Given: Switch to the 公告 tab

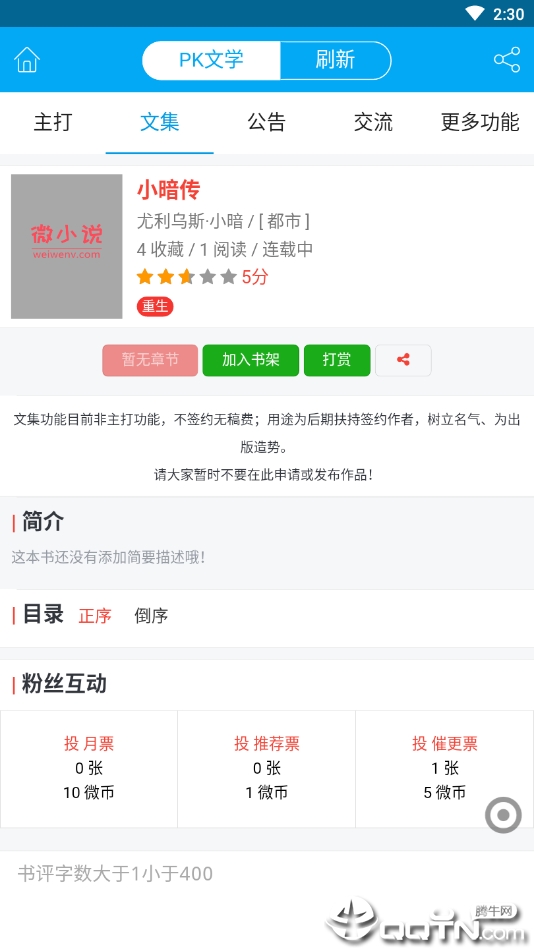Looking at the screenshot, I should (x=266, y=122).
